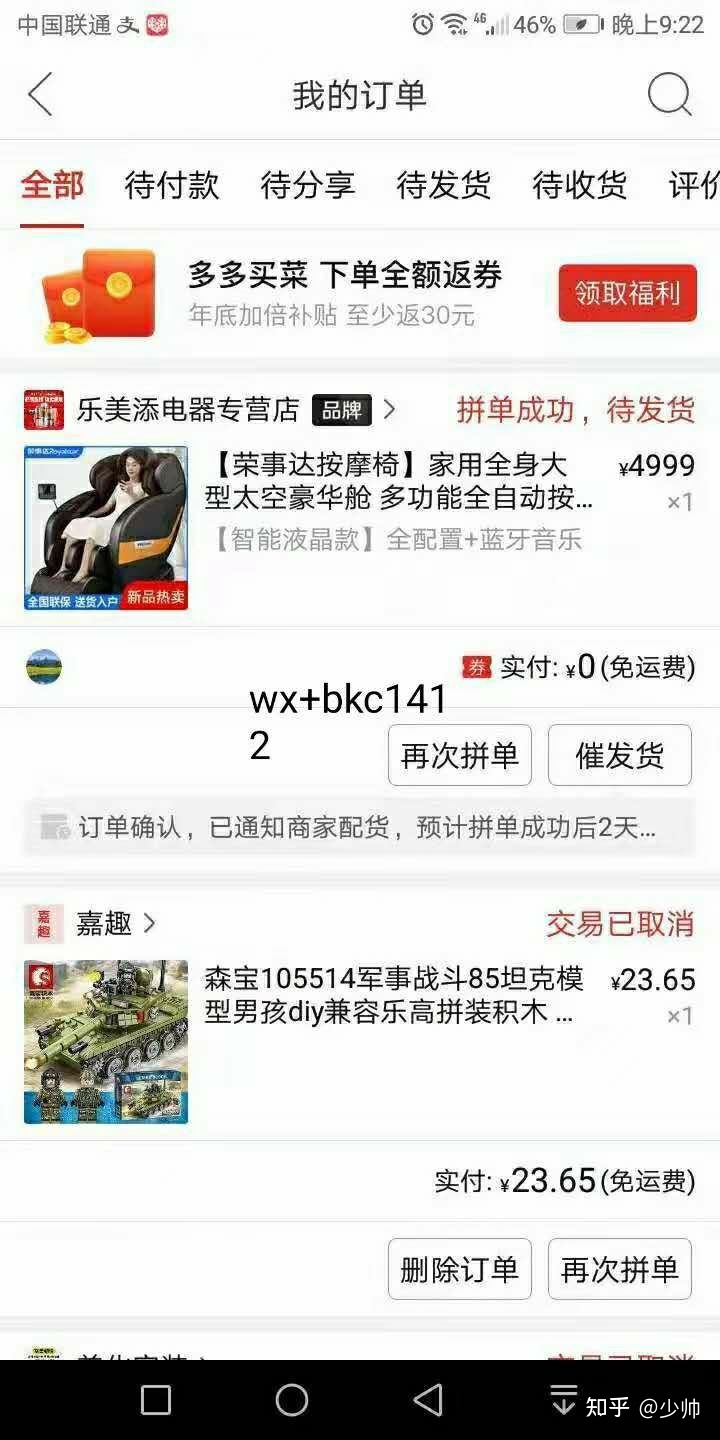Open the 荣事达按摩椅 order item
This screenshot has height=1440, width=720.
360,527
